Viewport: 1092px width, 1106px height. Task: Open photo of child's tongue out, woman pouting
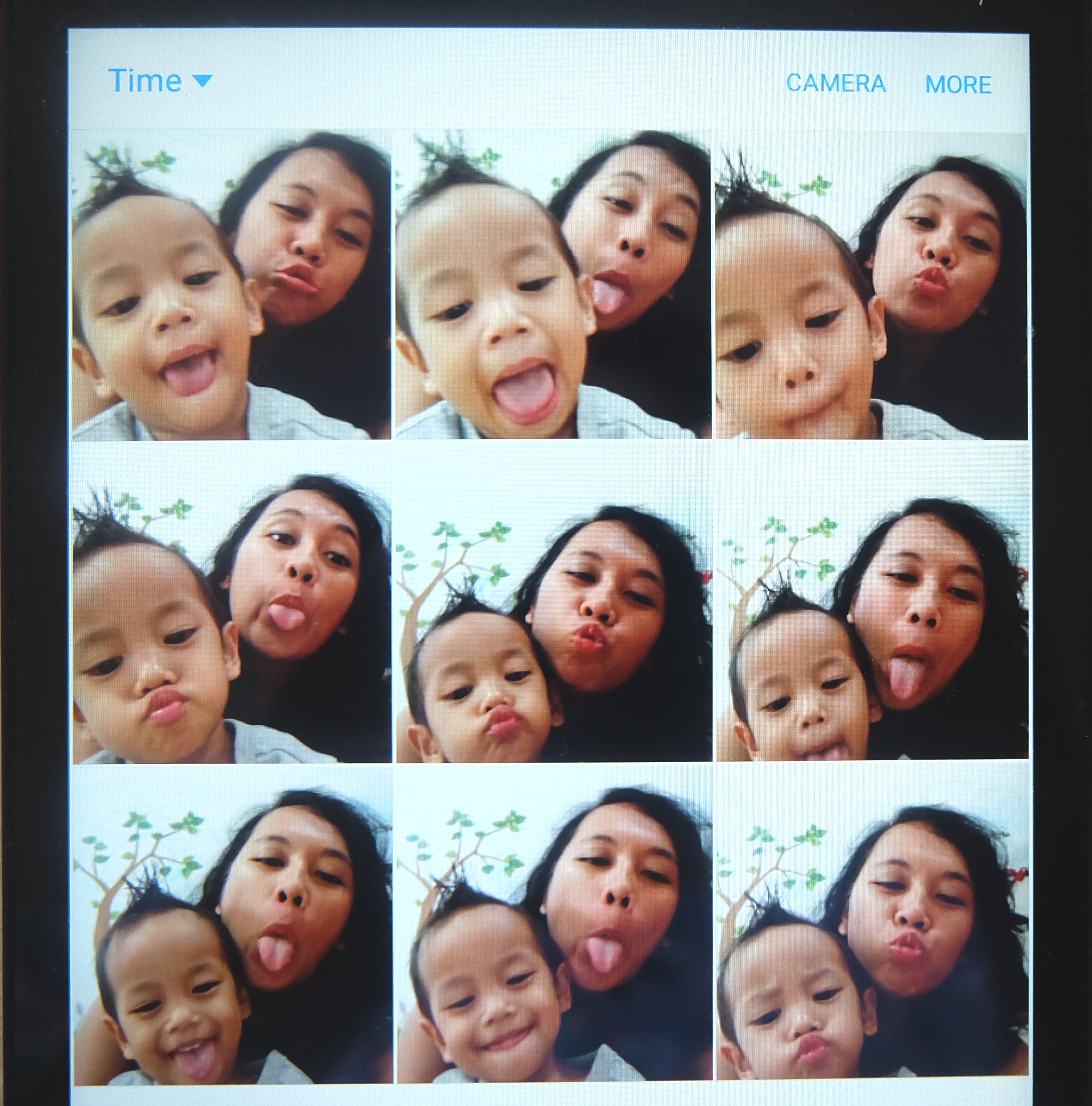[231, 285]
